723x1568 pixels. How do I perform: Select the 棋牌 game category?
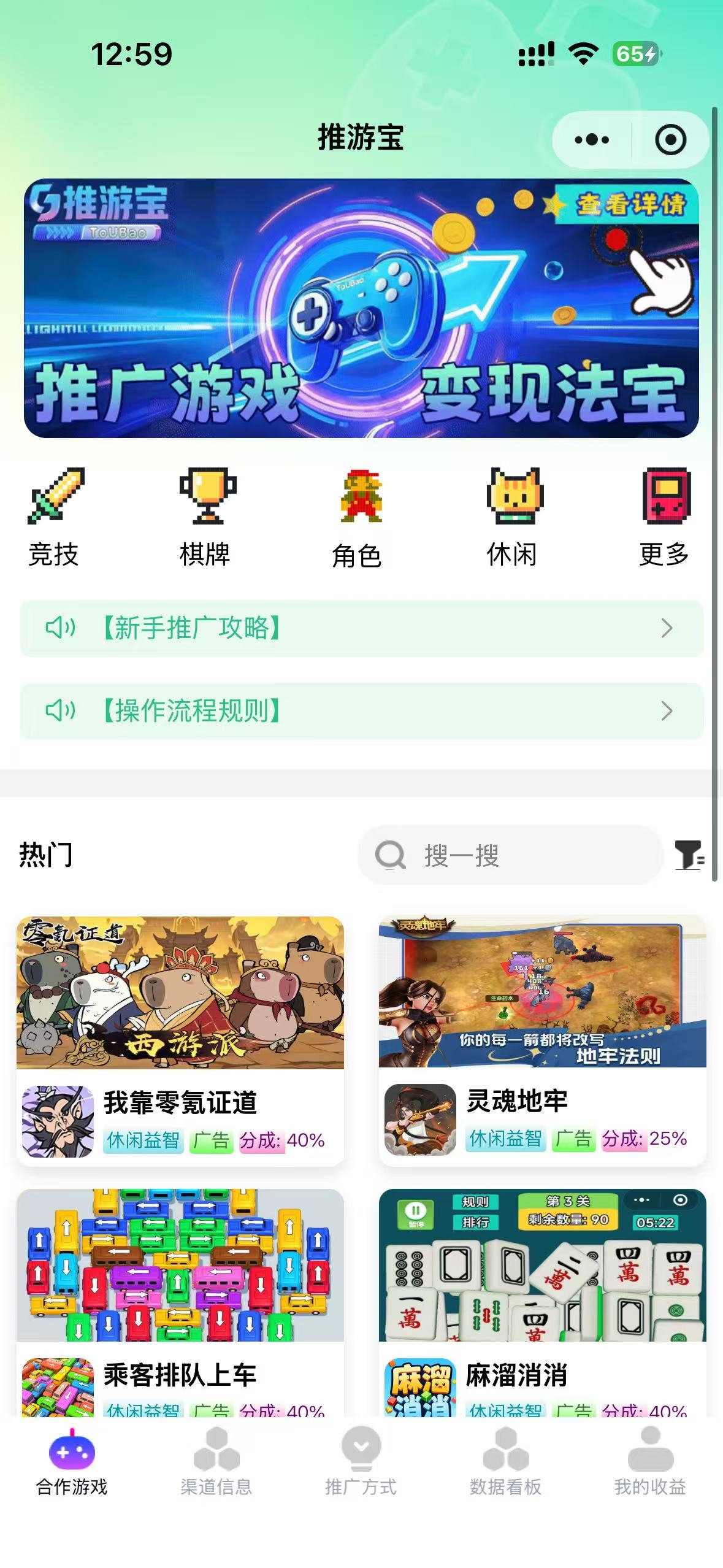click(x=206, y=517)
